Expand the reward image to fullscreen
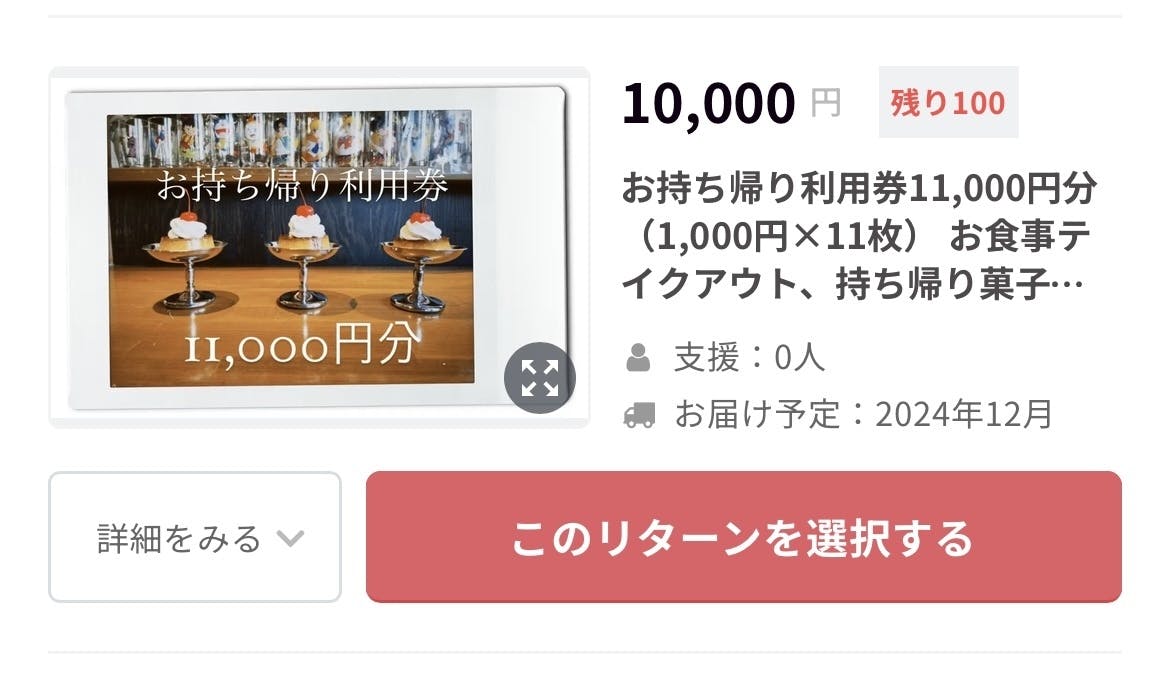The image size is (1170, 694). [x=540, y=378]
